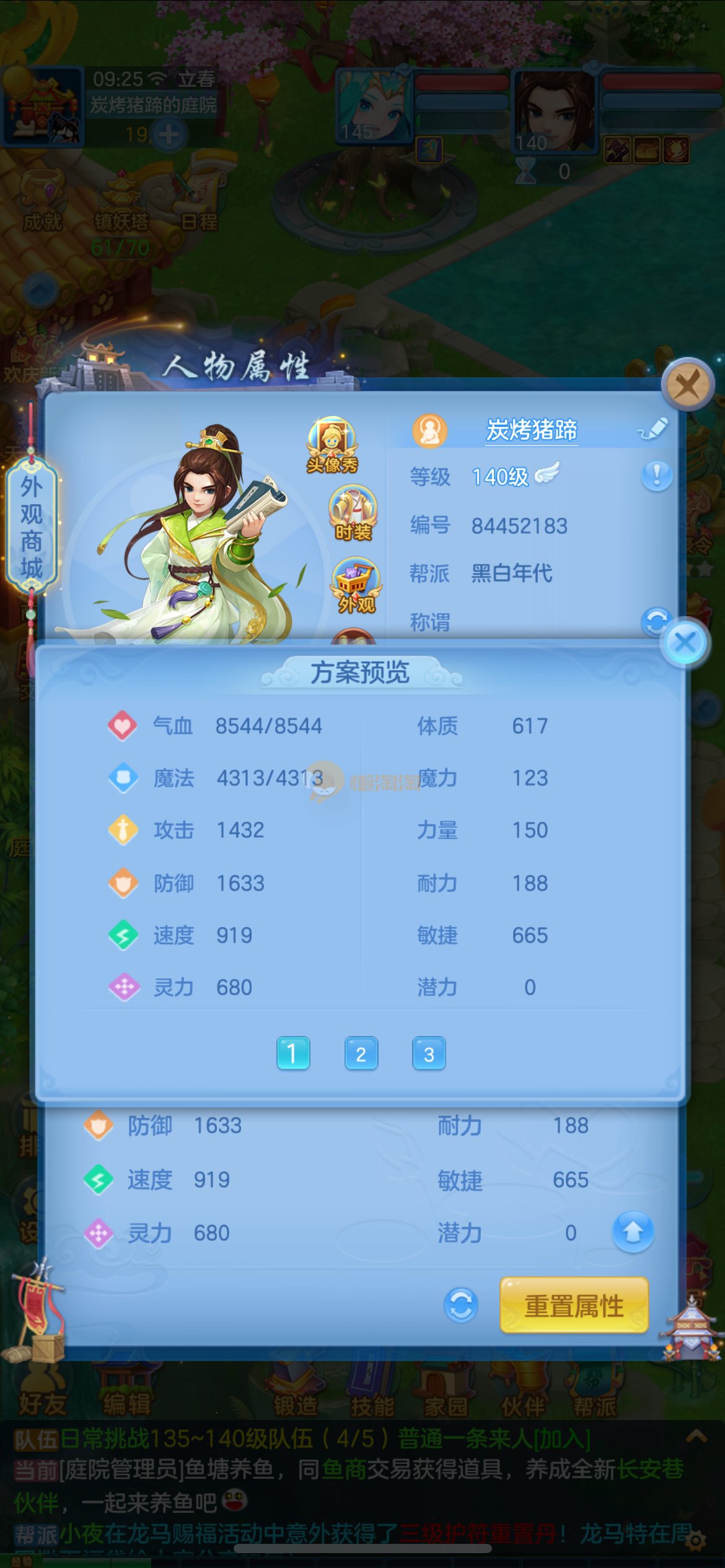Open the level info exclamation icon
This screenshot has width=725, height=1568.
pos(656,476)
